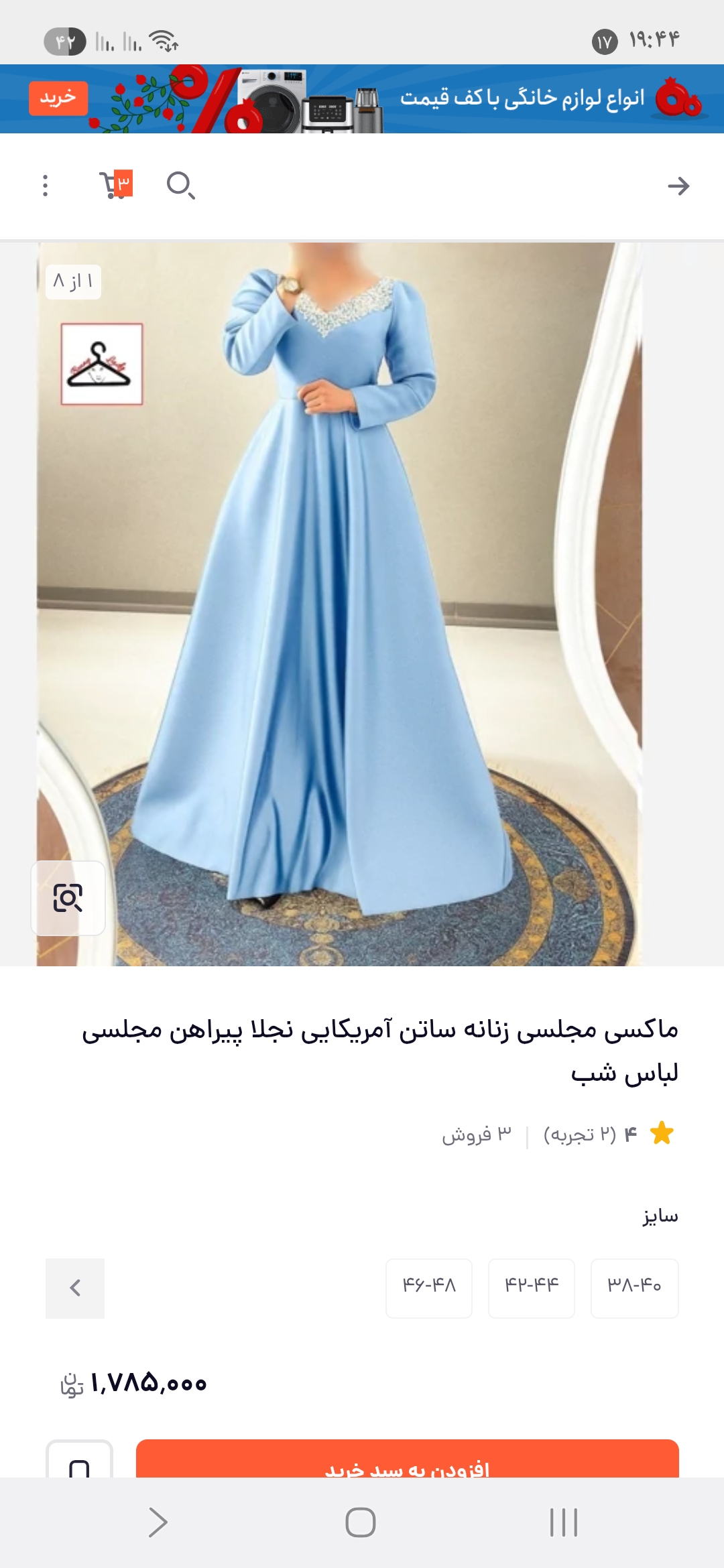Open the shopping cart with 3 items
Screen dimensions: 724x1568
click(x=115, y=185)
